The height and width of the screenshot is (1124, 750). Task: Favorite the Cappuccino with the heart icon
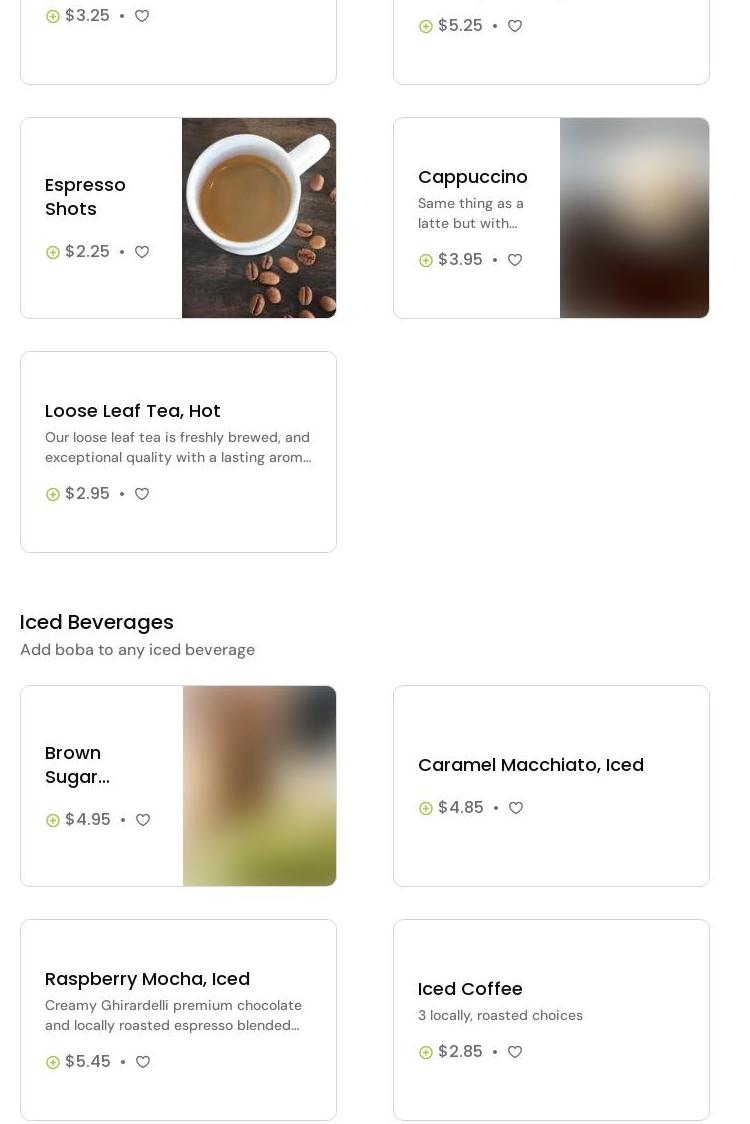[x=515, y=260]
